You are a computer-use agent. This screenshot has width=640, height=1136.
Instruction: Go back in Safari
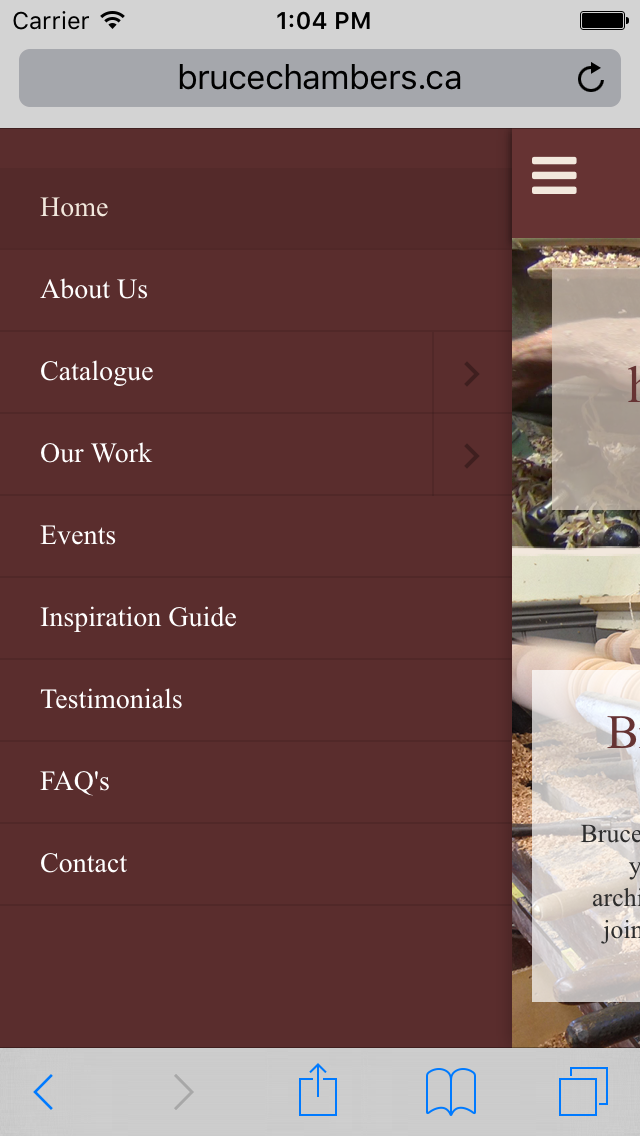click(43, 1092)
